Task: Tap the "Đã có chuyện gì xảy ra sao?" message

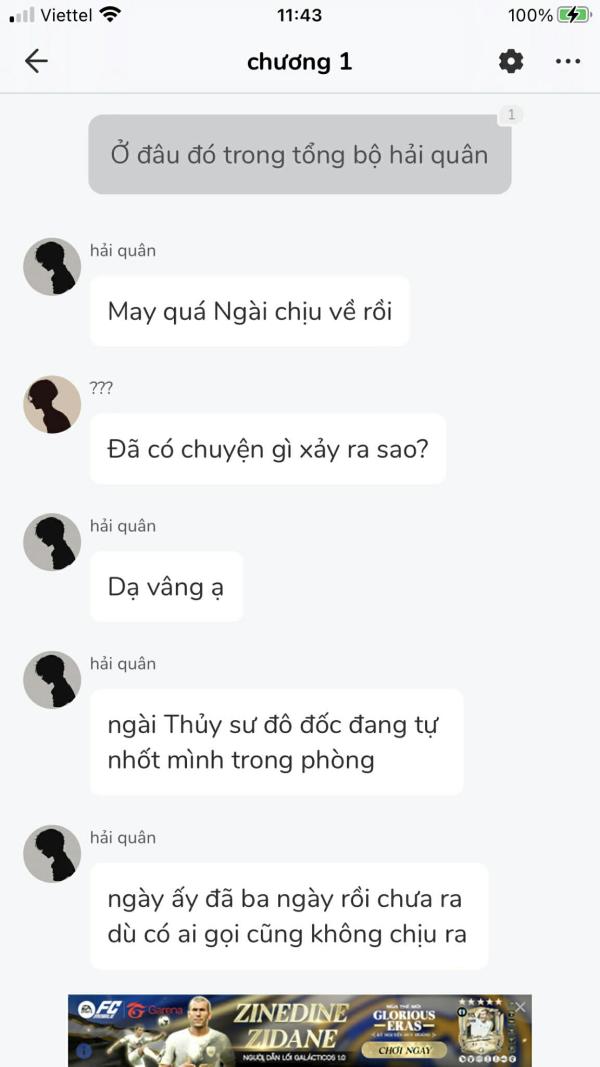Action: tap(267, 449)
